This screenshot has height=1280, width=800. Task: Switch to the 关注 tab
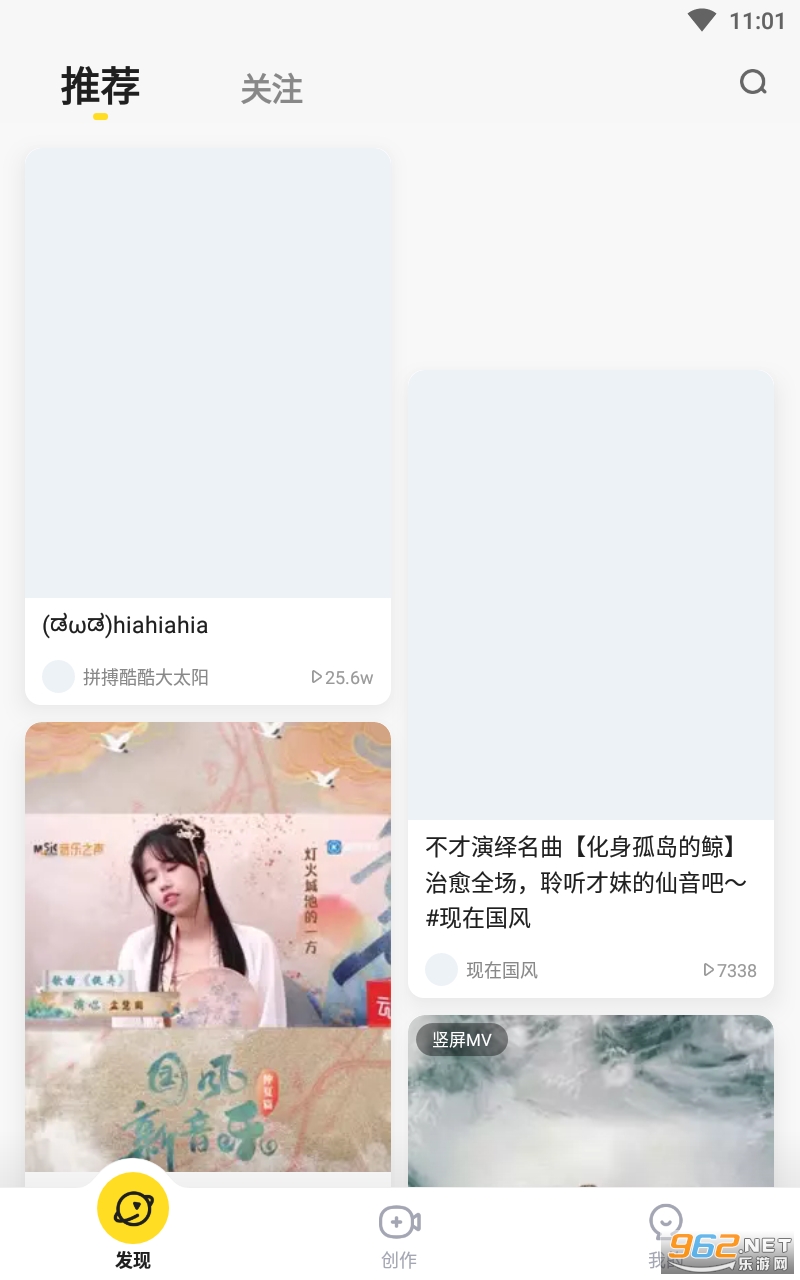point(271,89)
